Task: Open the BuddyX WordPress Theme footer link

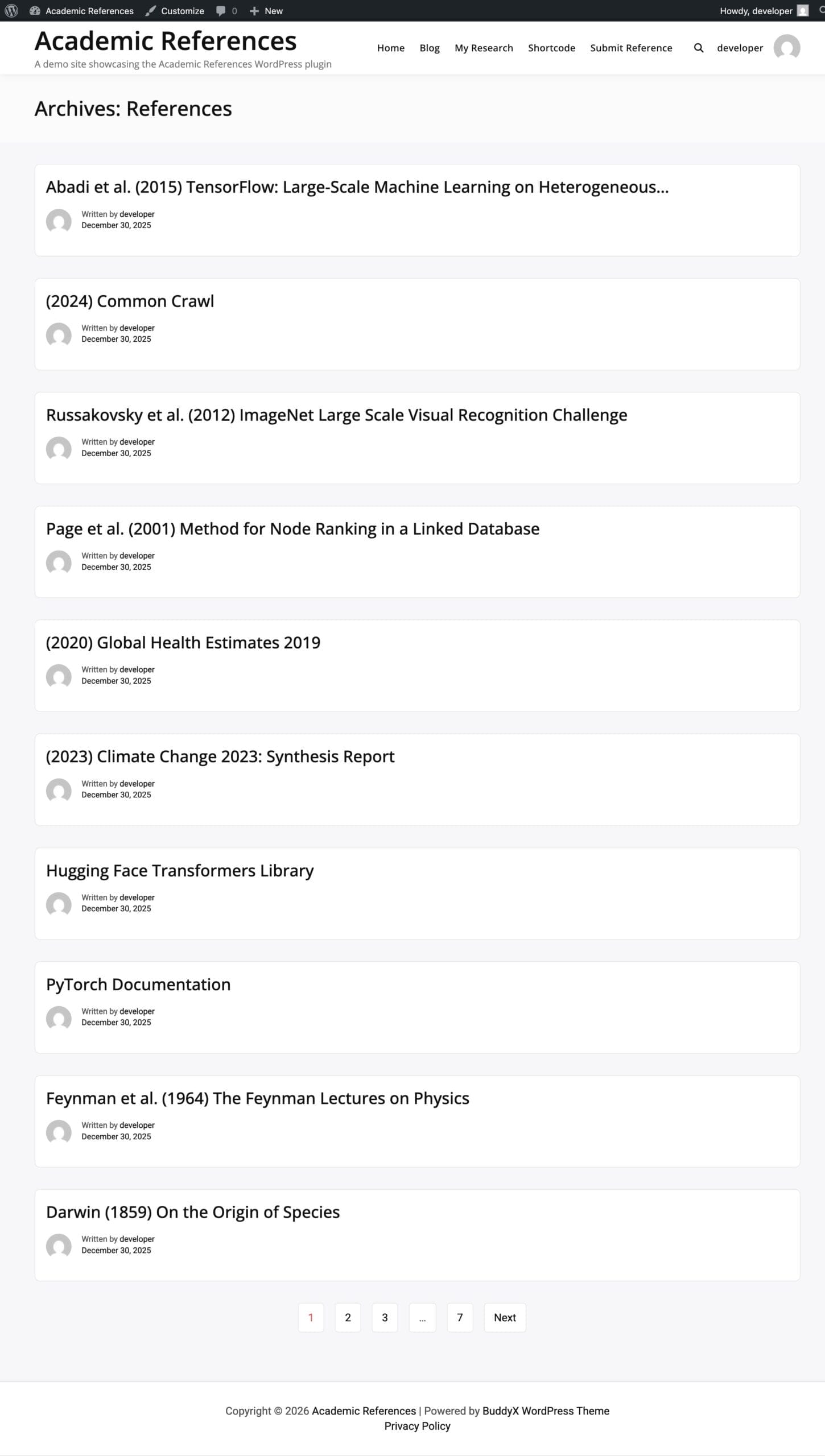Action: [545, 1410]
